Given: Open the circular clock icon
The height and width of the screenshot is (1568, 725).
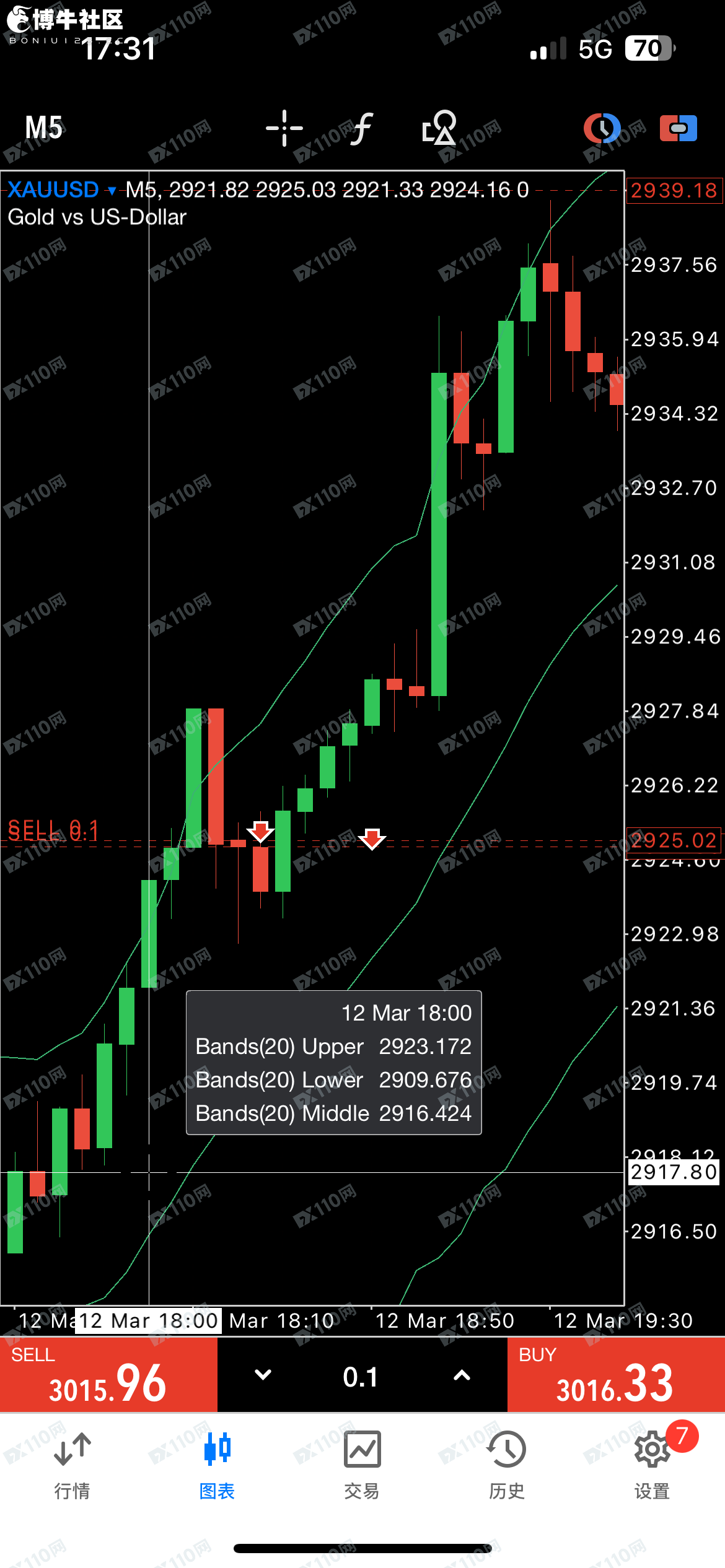Looking at the screenshot, I should pyautogui.click(x=602, y=128).
